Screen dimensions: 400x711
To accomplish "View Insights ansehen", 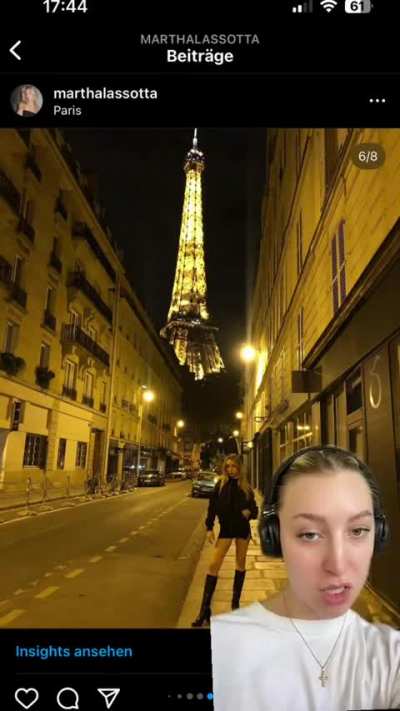I will tap(74, 652).
